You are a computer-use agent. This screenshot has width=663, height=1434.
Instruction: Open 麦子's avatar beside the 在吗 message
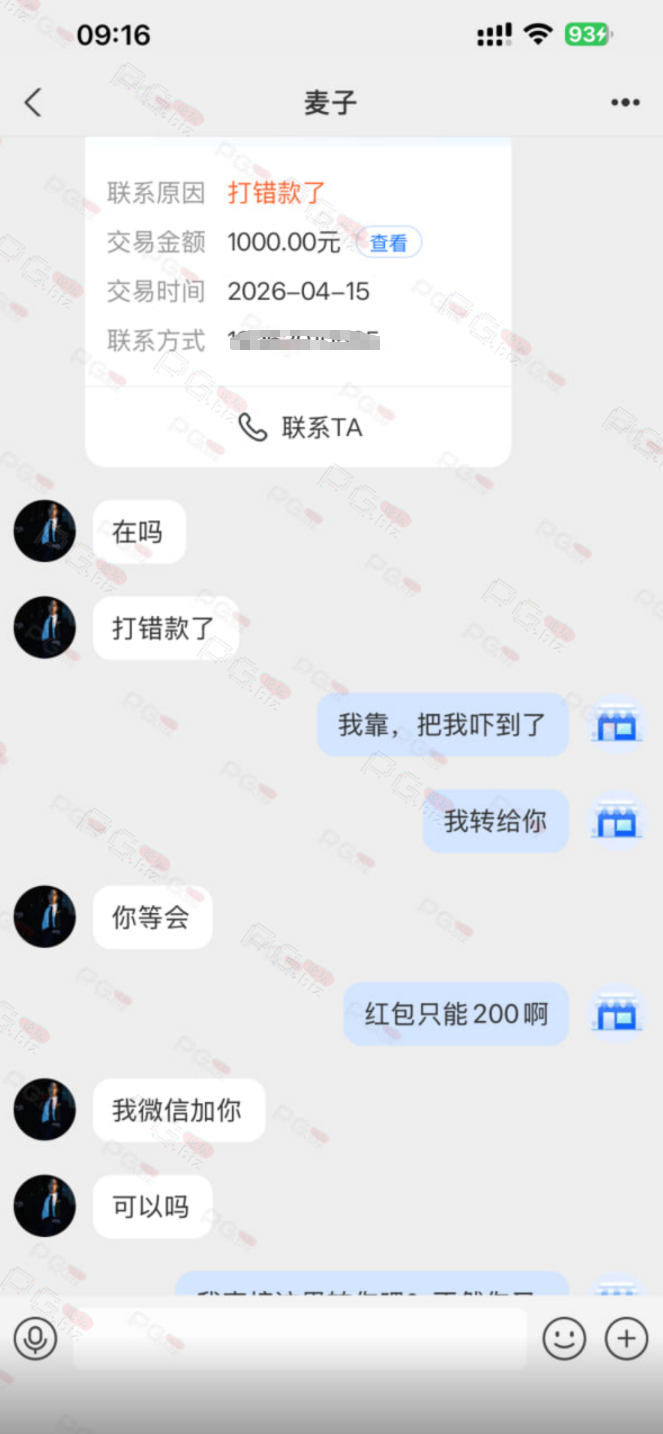point(45,531)
